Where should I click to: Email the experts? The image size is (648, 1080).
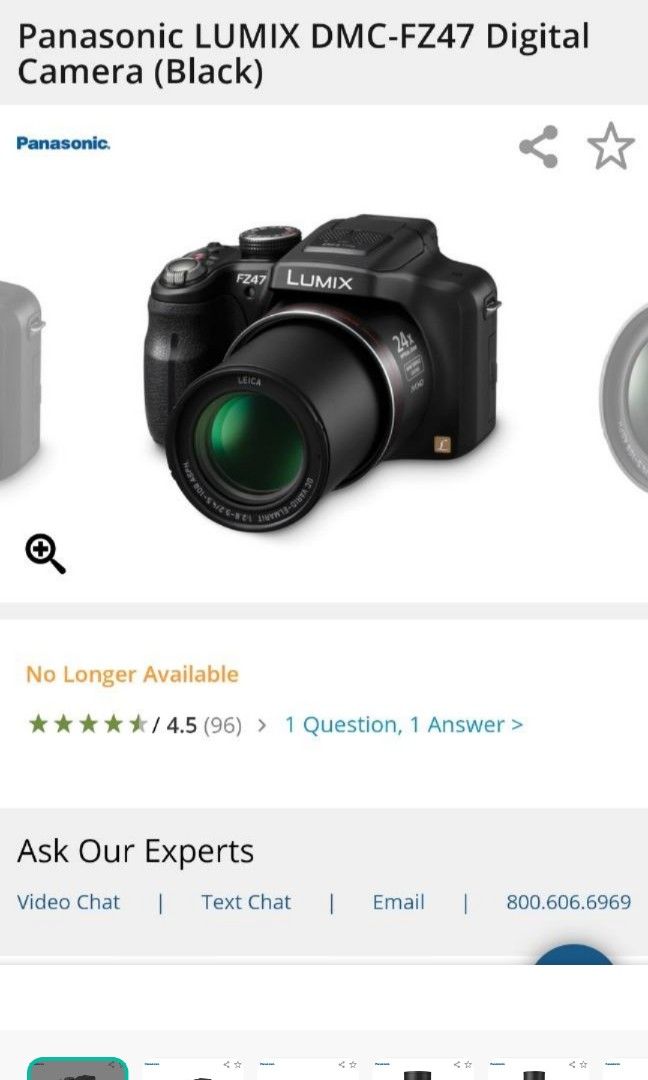pyautogui.click(x=398, y=902)
